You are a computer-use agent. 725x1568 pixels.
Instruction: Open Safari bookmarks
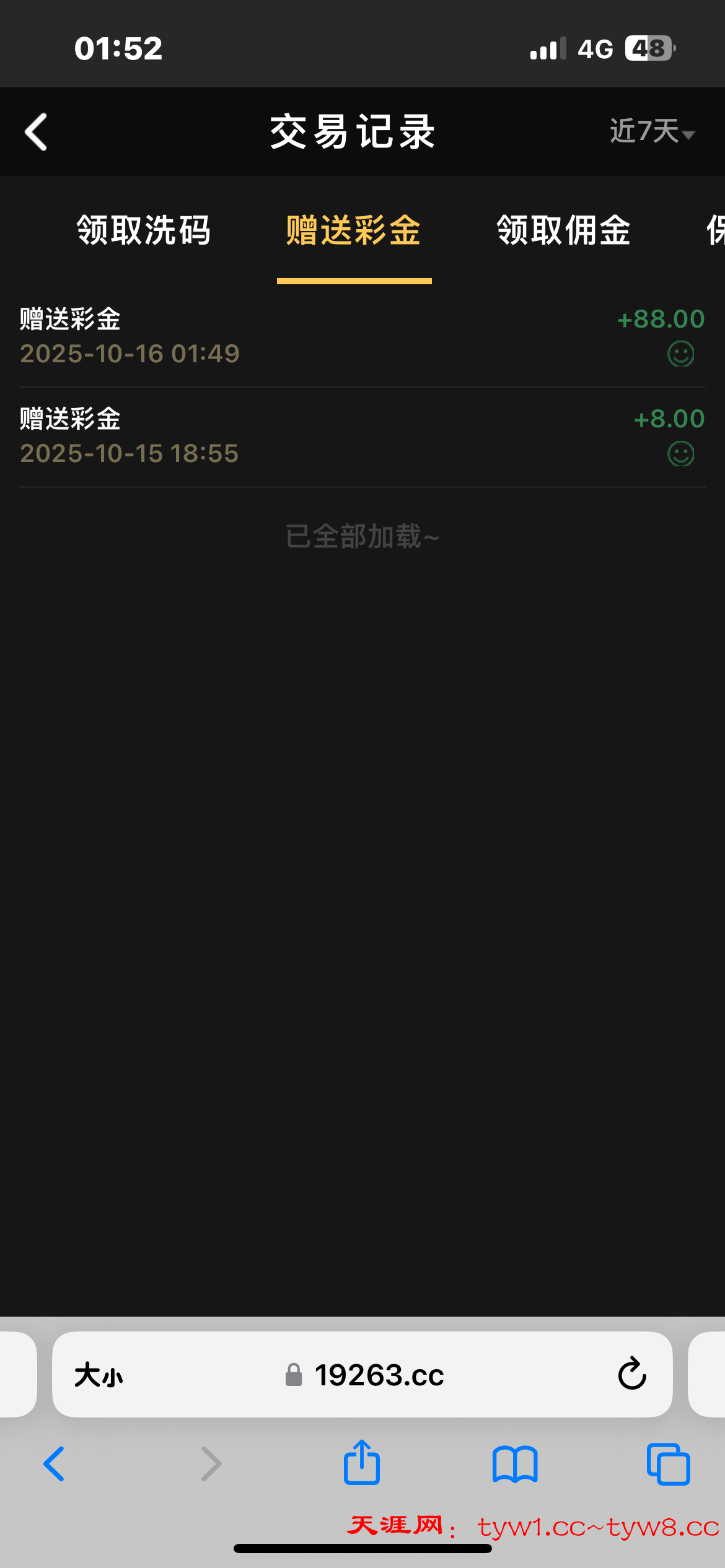(x=515, y=1464)
